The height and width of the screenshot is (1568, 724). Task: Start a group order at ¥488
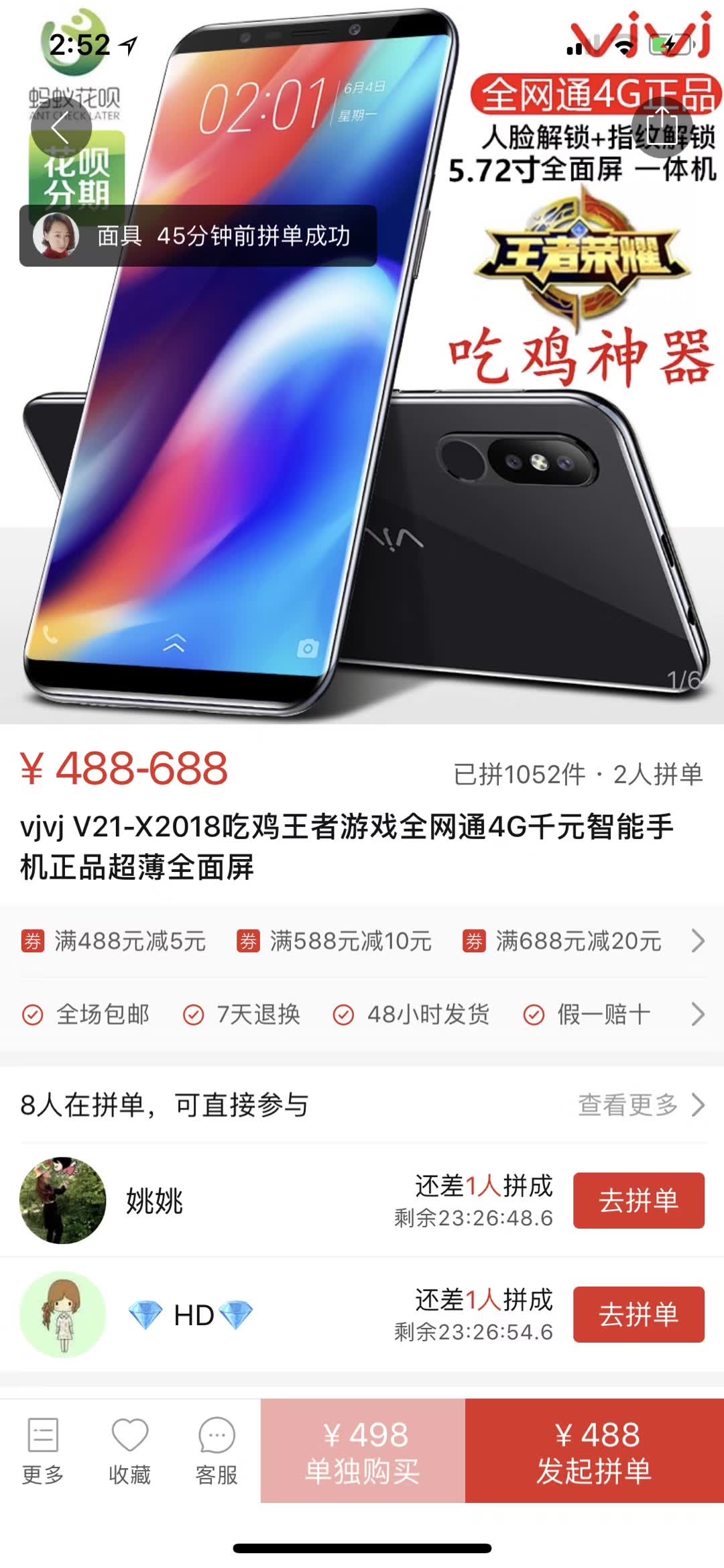[x=594, y=1451]
